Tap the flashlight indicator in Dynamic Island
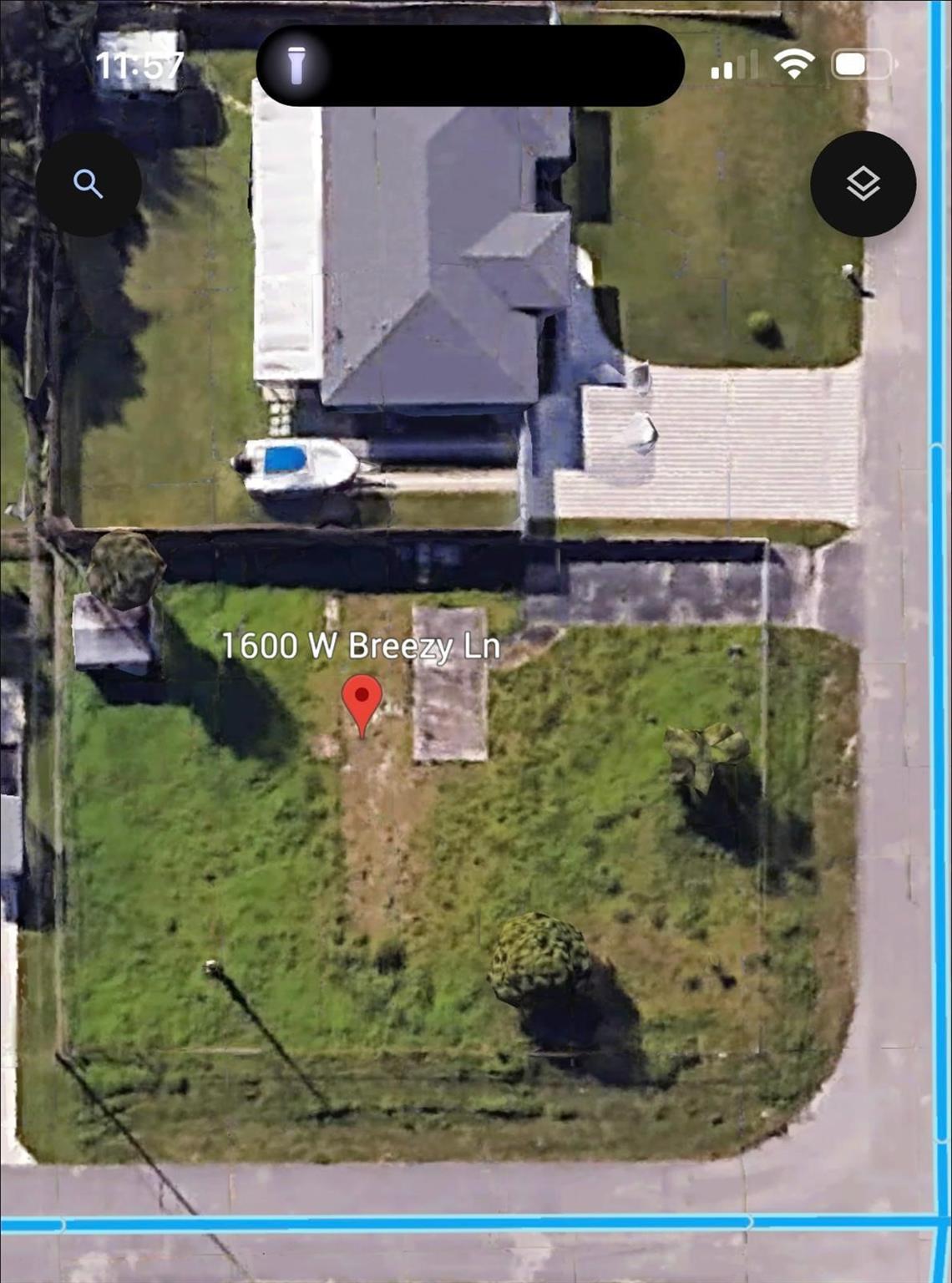952x1283 pixels. pyautogui.click(x=296, y=65)
